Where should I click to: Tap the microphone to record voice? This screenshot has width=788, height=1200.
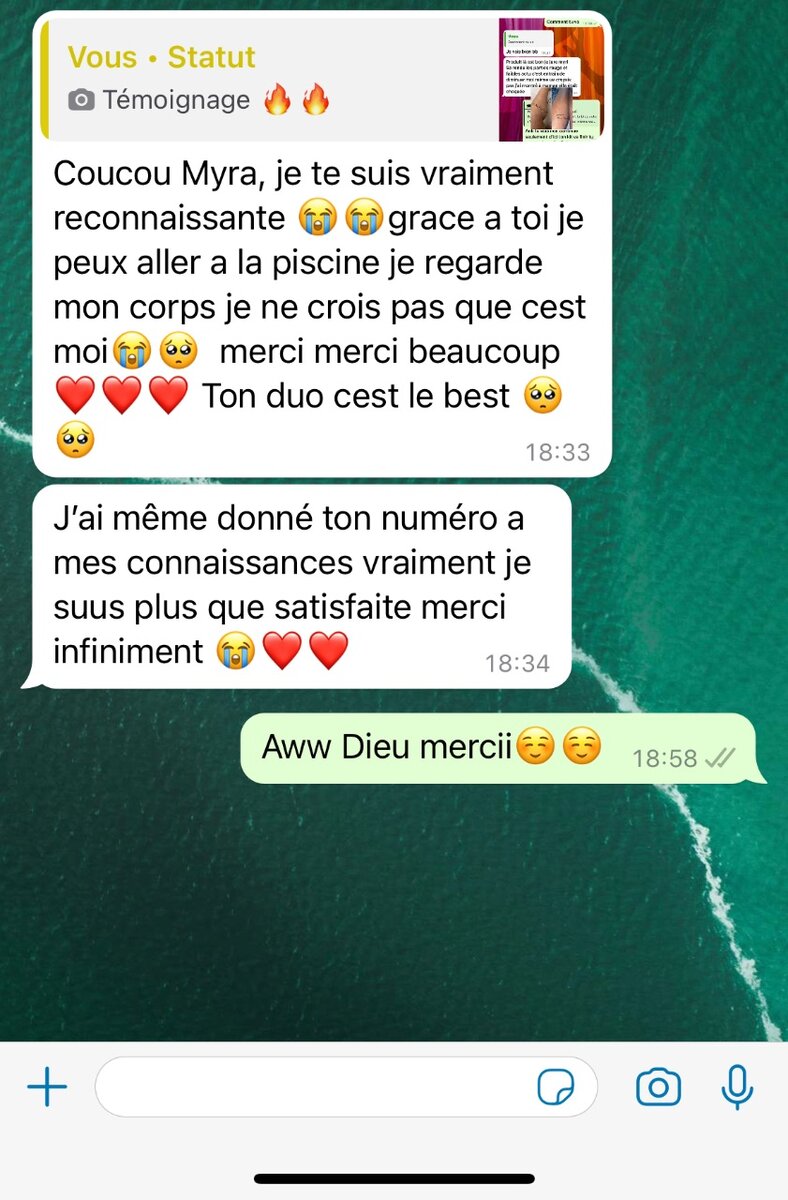[737, 1087]
